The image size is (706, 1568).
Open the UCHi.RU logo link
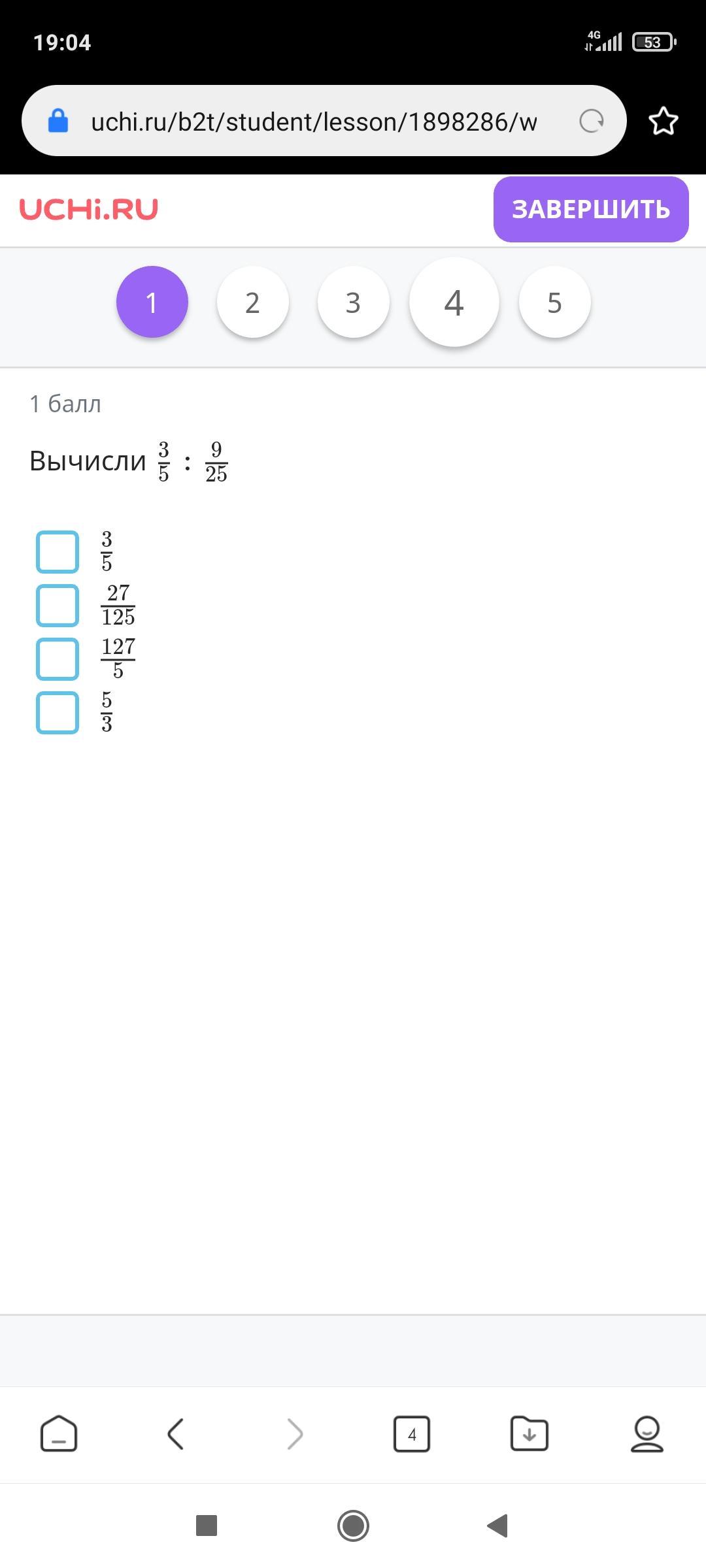(89, 210)
